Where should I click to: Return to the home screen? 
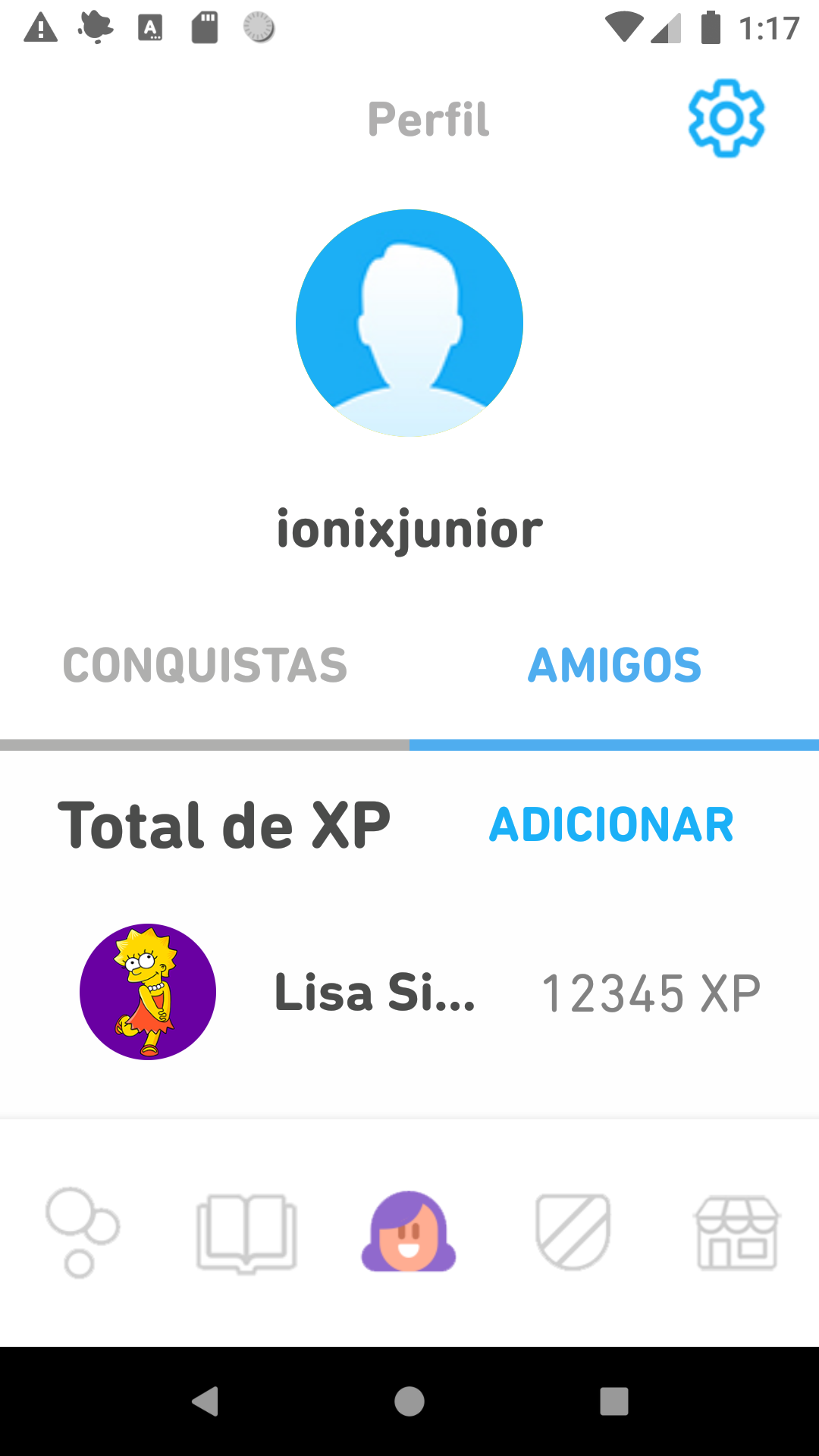[x=409, y=1401]
